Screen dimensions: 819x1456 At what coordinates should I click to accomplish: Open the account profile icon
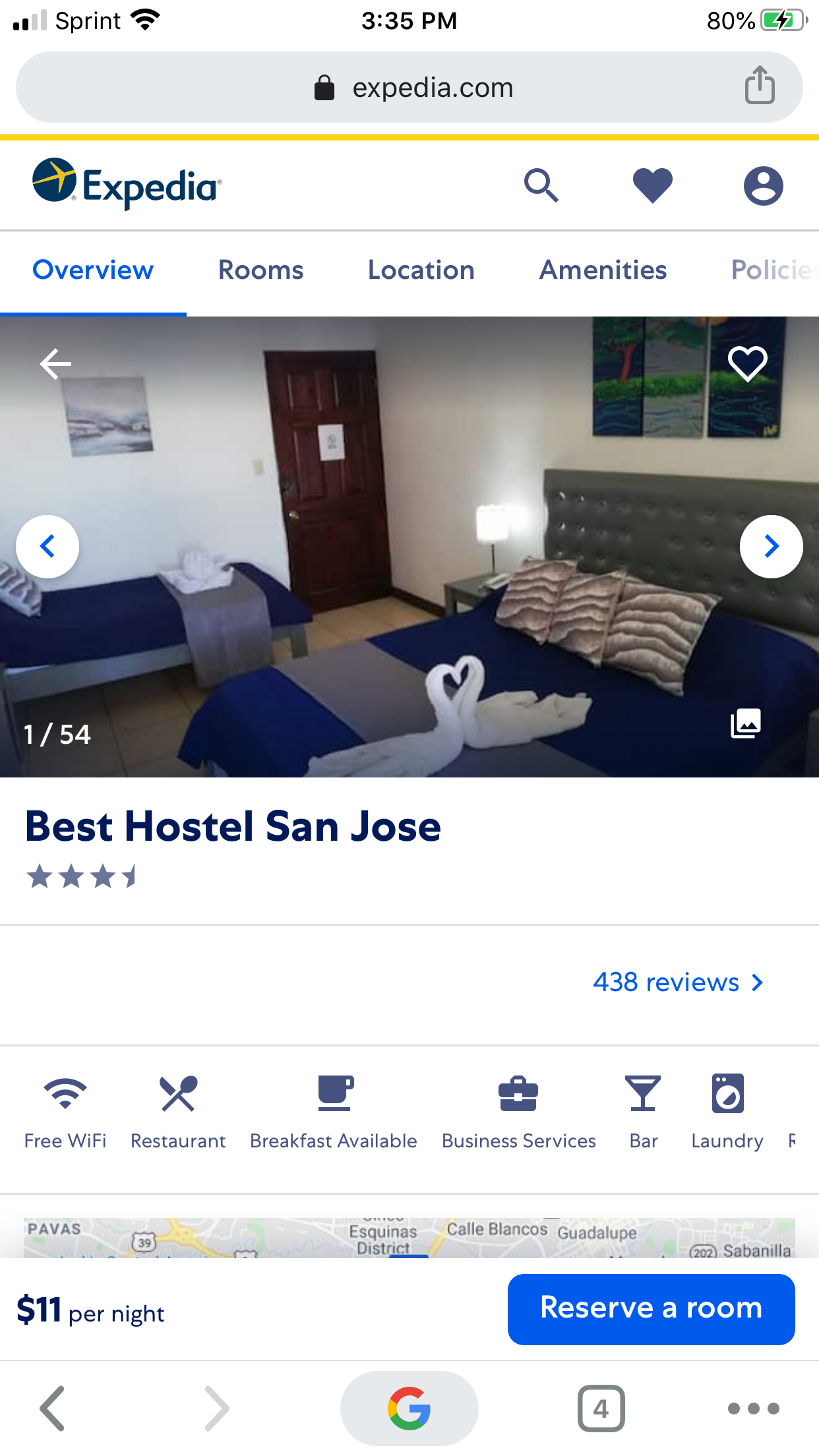[763, 185]
